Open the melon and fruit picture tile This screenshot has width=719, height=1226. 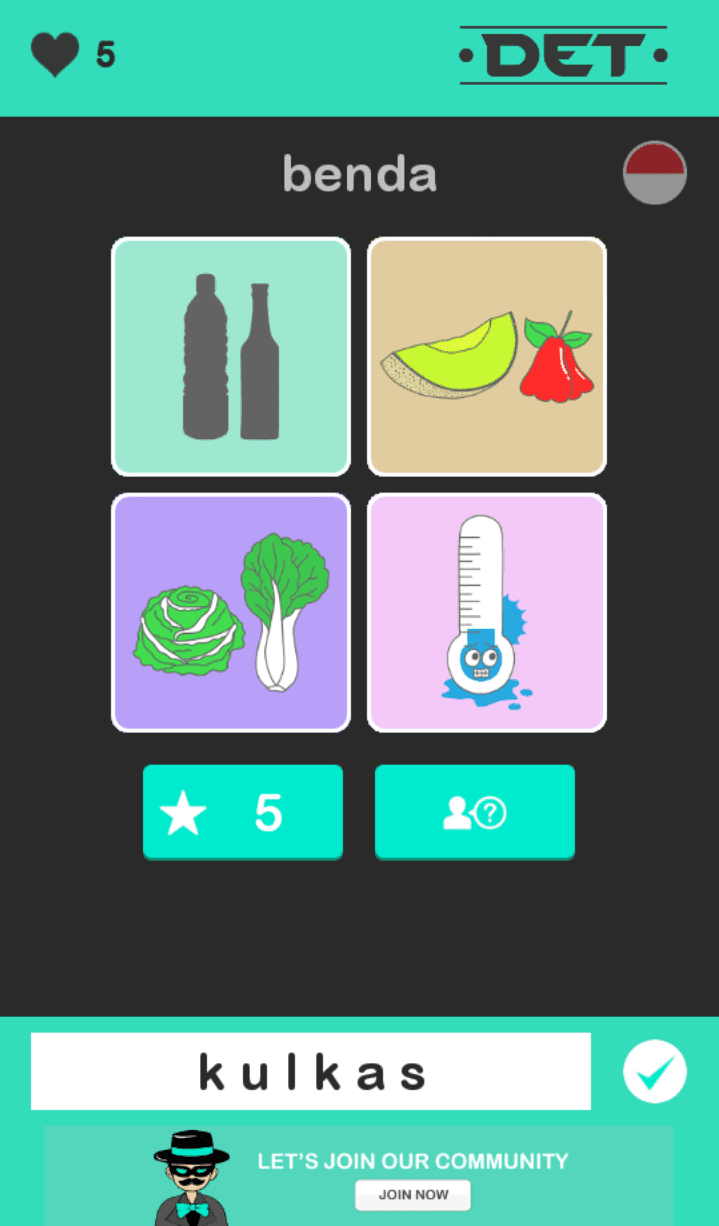coord(487,356)
